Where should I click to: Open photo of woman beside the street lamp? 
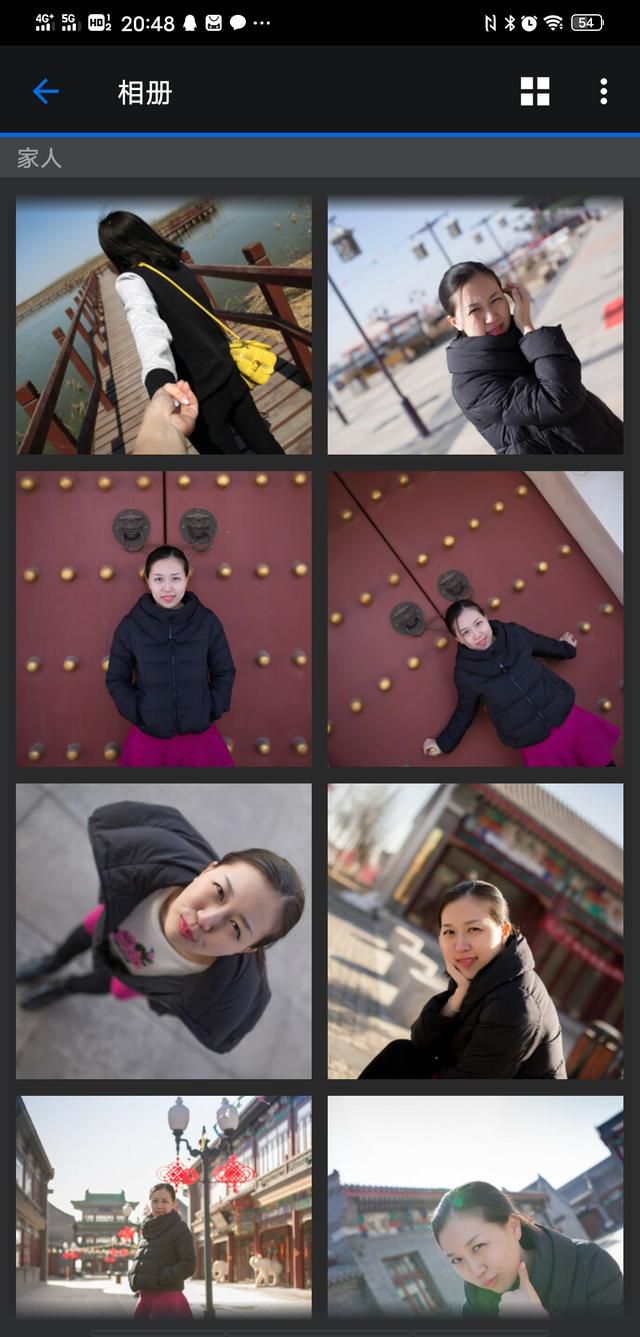tap(164, 1207)
